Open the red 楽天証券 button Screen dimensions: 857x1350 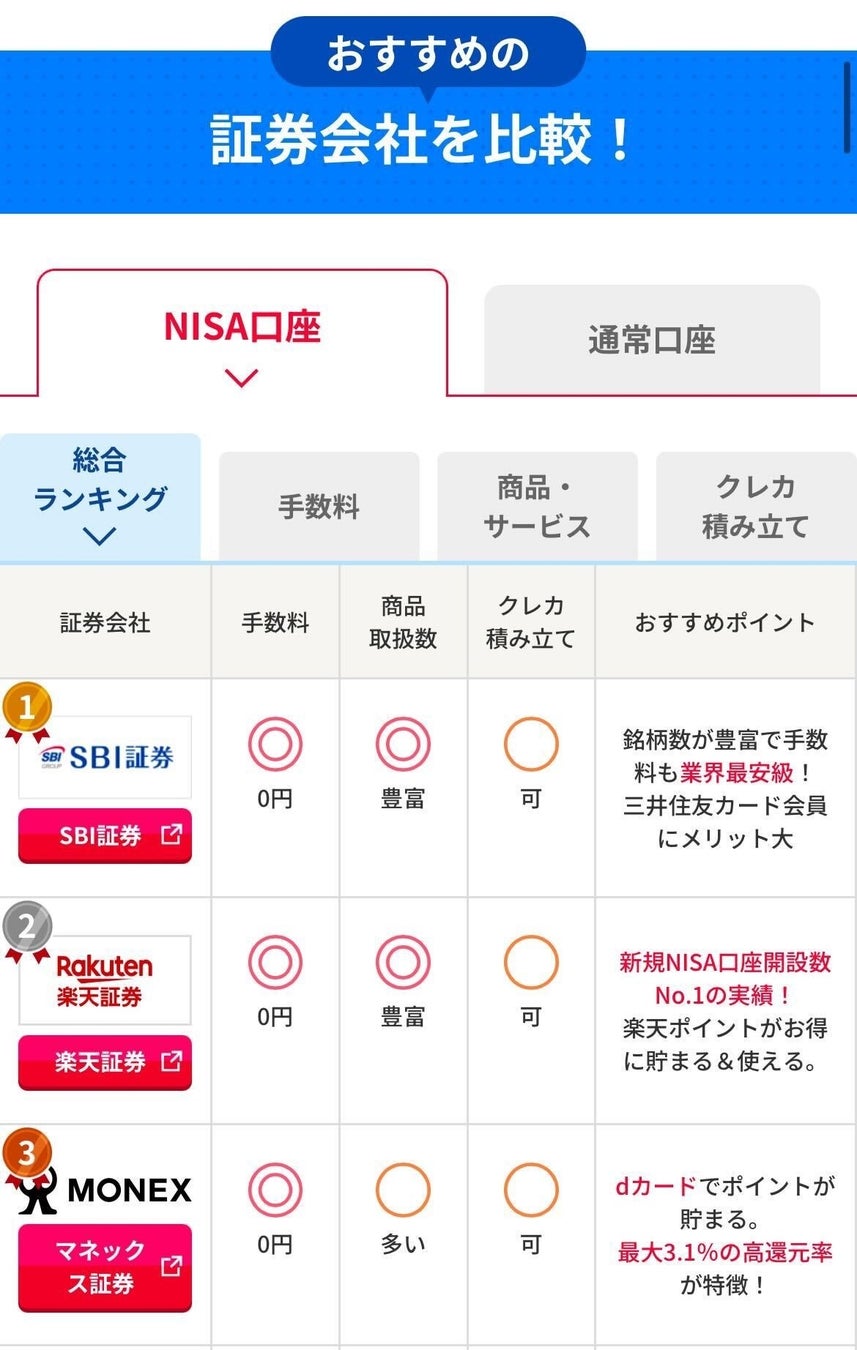tap(104, 1062)
